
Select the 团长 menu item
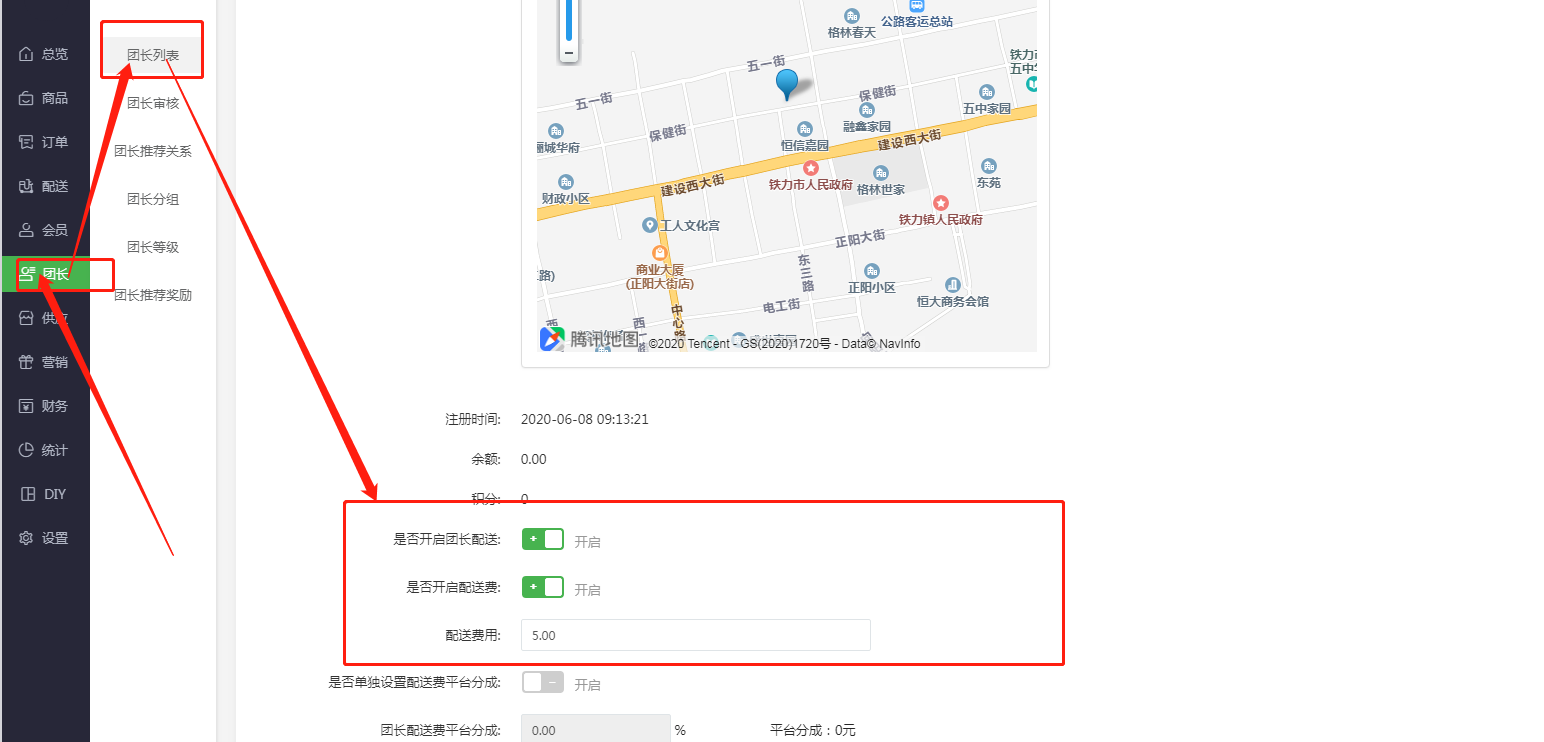(45, 274)
